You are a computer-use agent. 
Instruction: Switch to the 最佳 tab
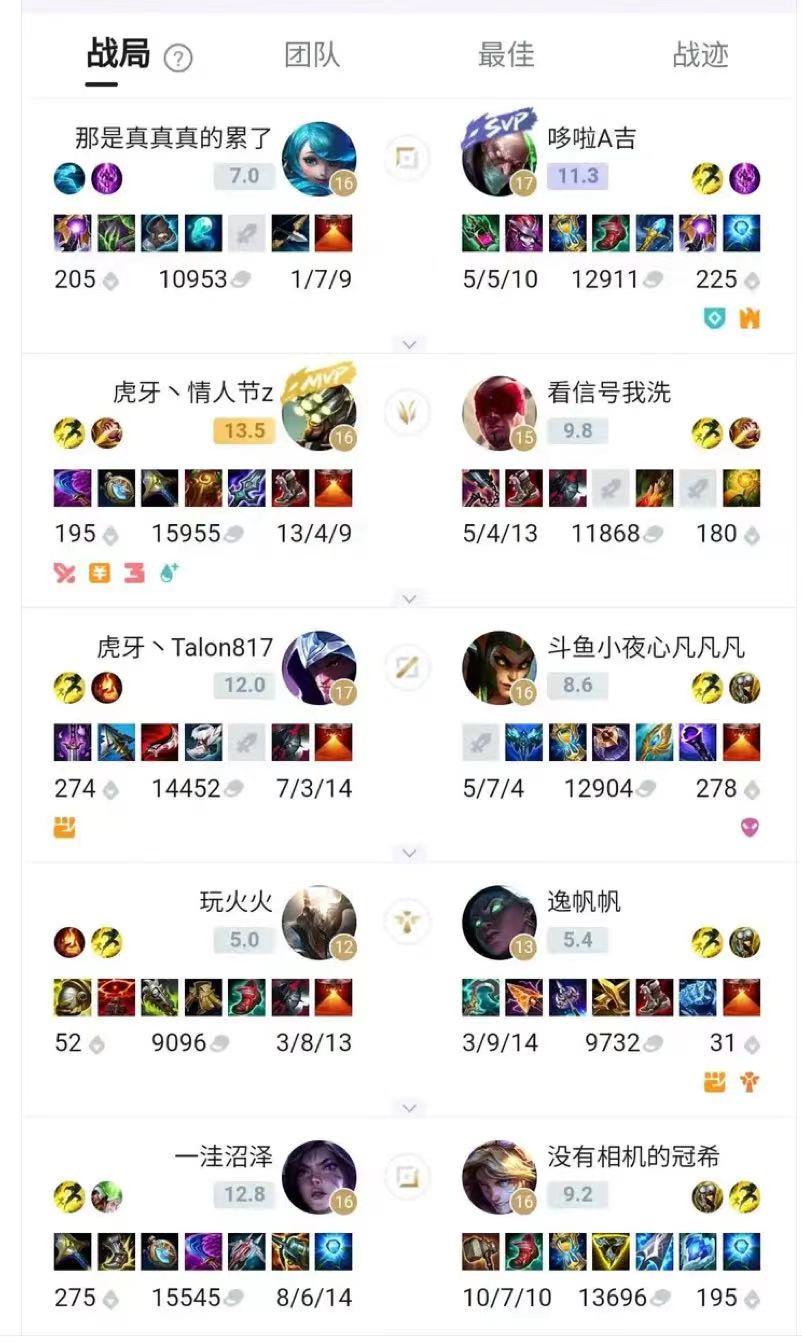tap(506, 55)
